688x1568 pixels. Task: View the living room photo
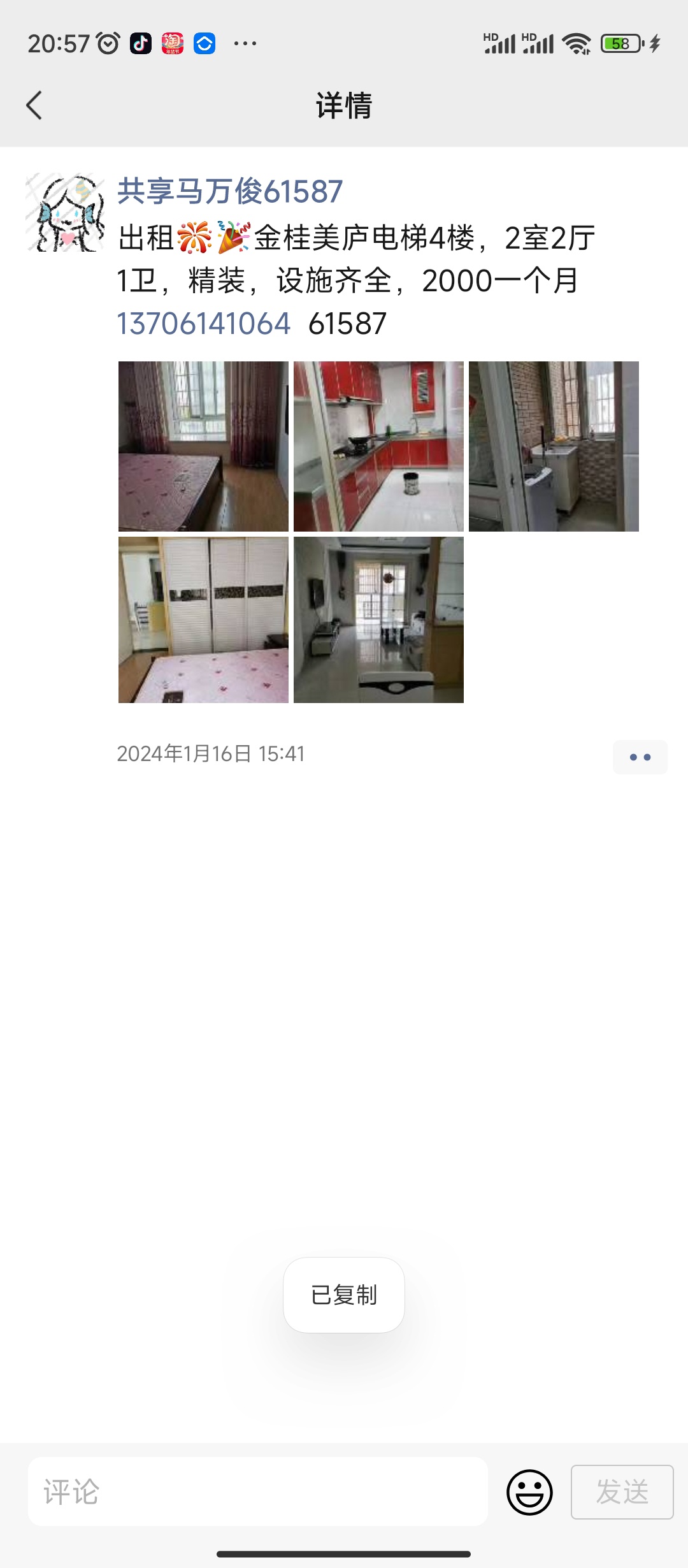(378, 620)
